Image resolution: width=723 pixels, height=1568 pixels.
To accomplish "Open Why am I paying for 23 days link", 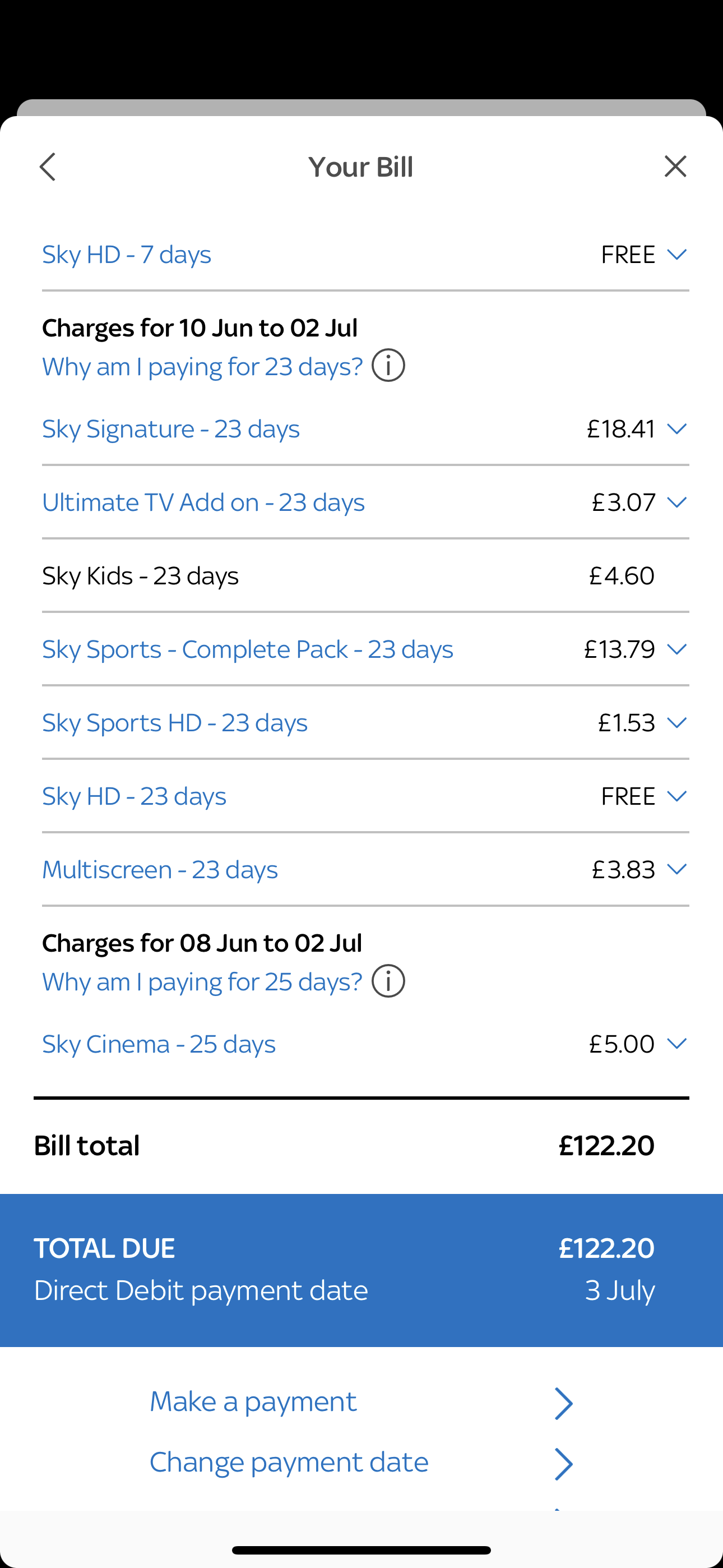I will click(x=201, y=365).
